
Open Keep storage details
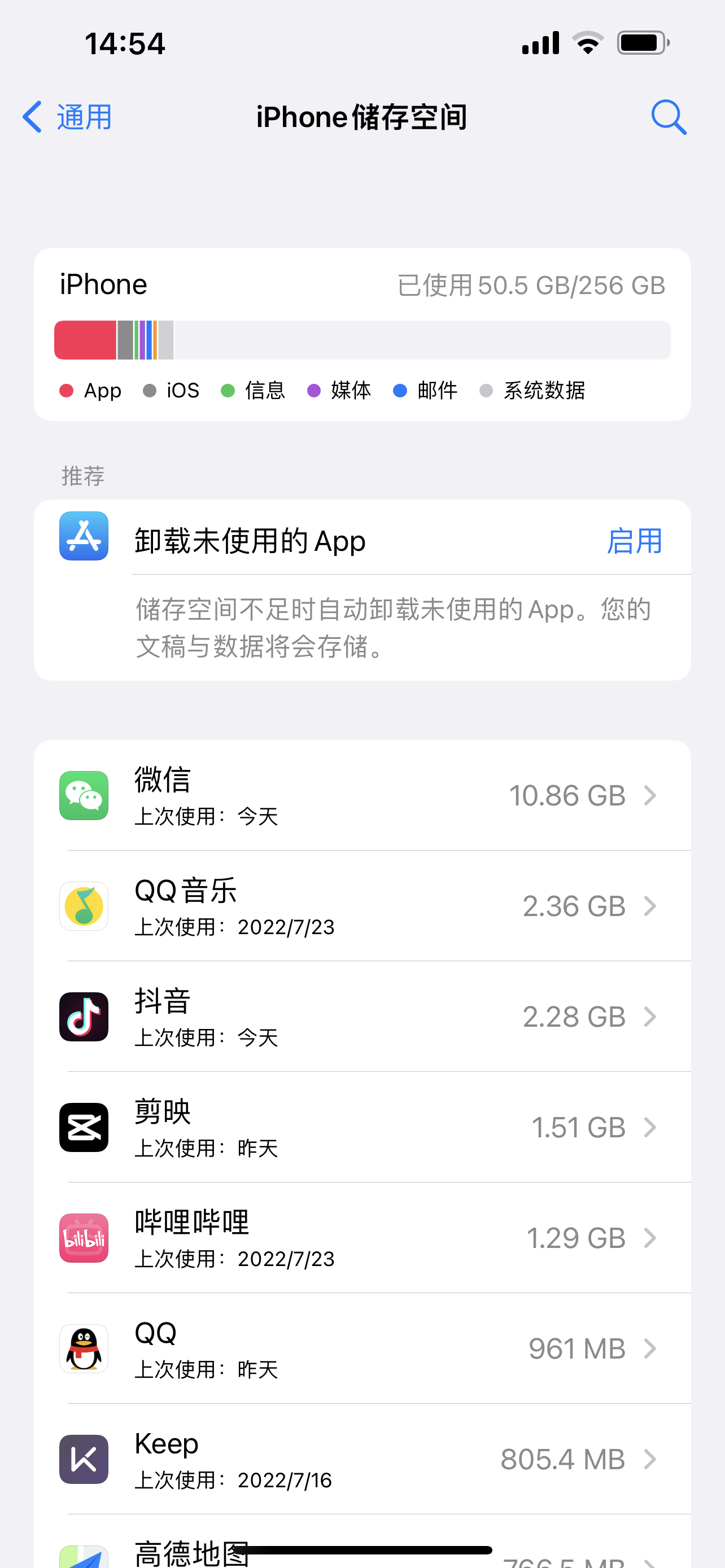pos(362,1460)
